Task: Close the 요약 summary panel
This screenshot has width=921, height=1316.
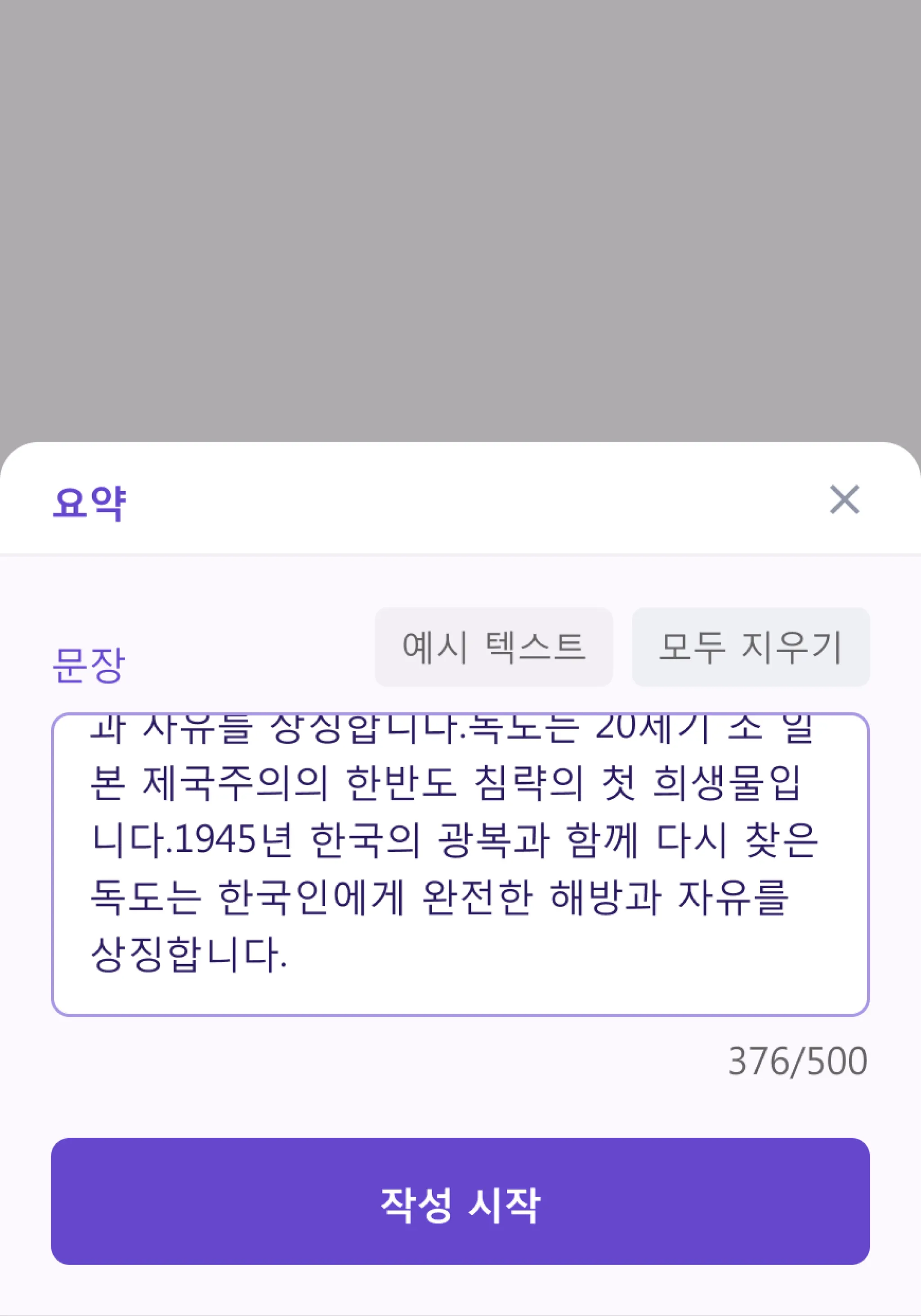Action: coord(844,499)
